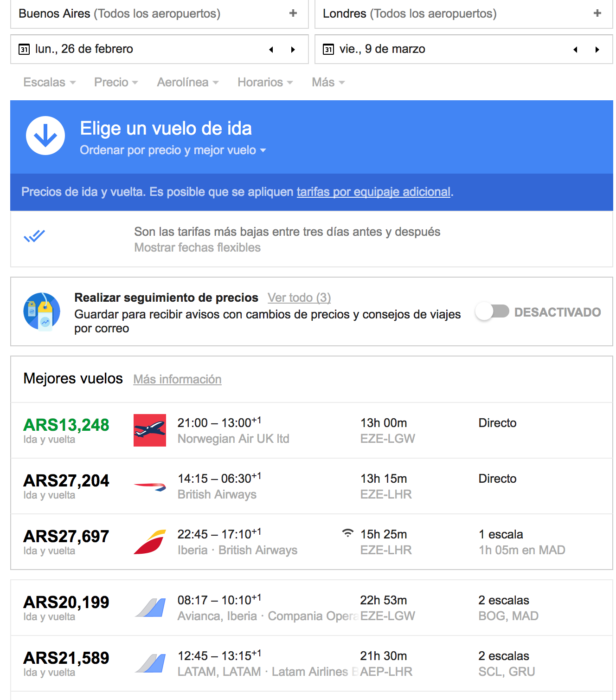
Task: Open the Más filter menu
Action: click(327, 82)
